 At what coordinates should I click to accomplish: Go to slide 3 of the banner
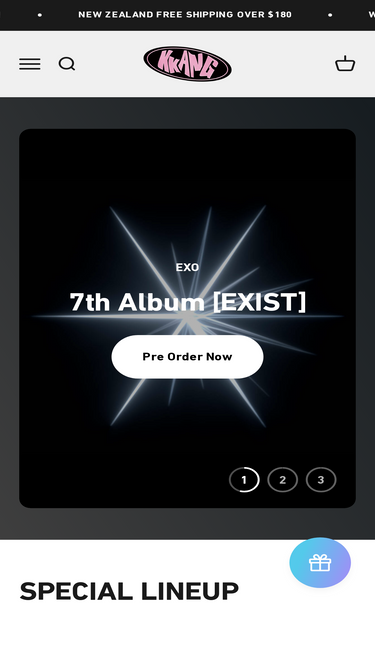pos(321,480)
